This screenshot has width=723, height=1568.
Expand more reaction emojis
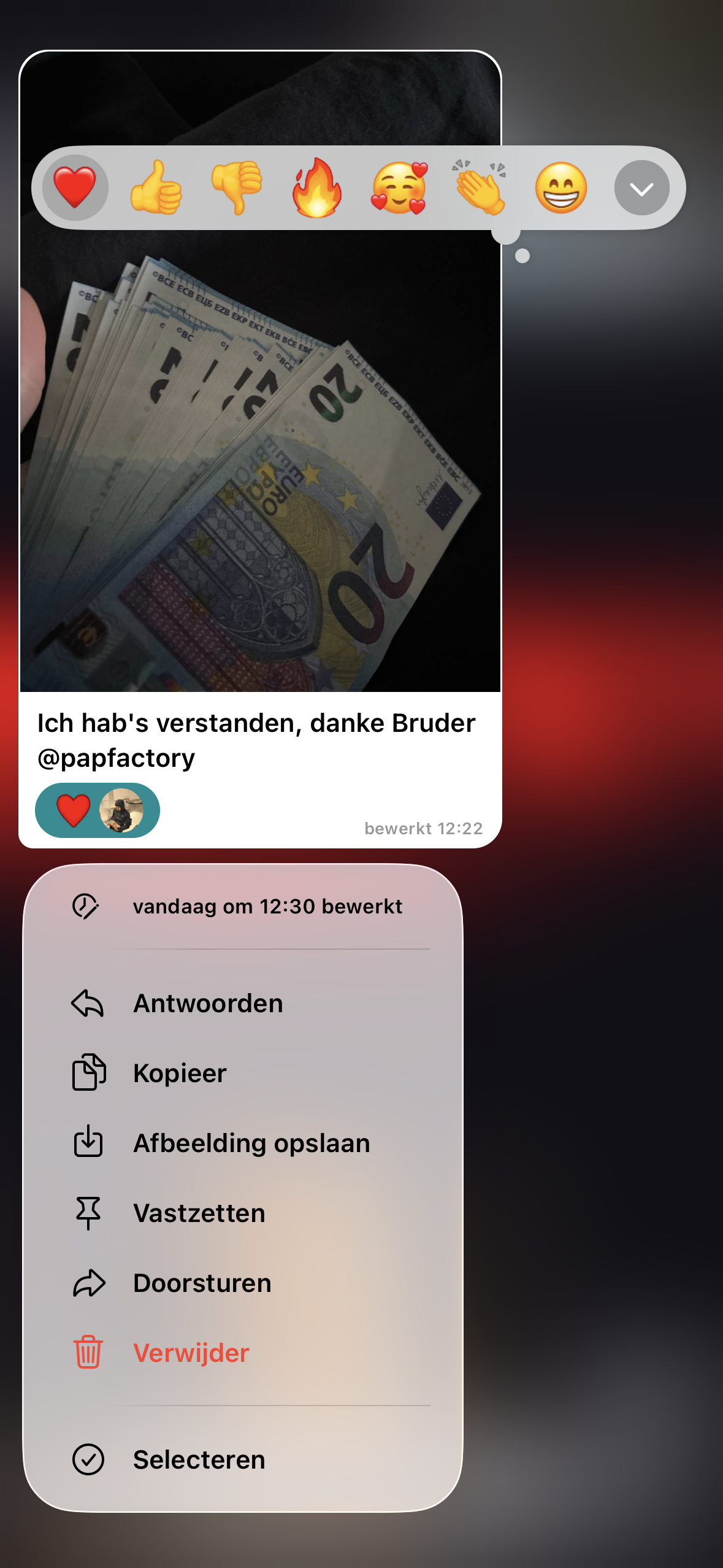642,188
